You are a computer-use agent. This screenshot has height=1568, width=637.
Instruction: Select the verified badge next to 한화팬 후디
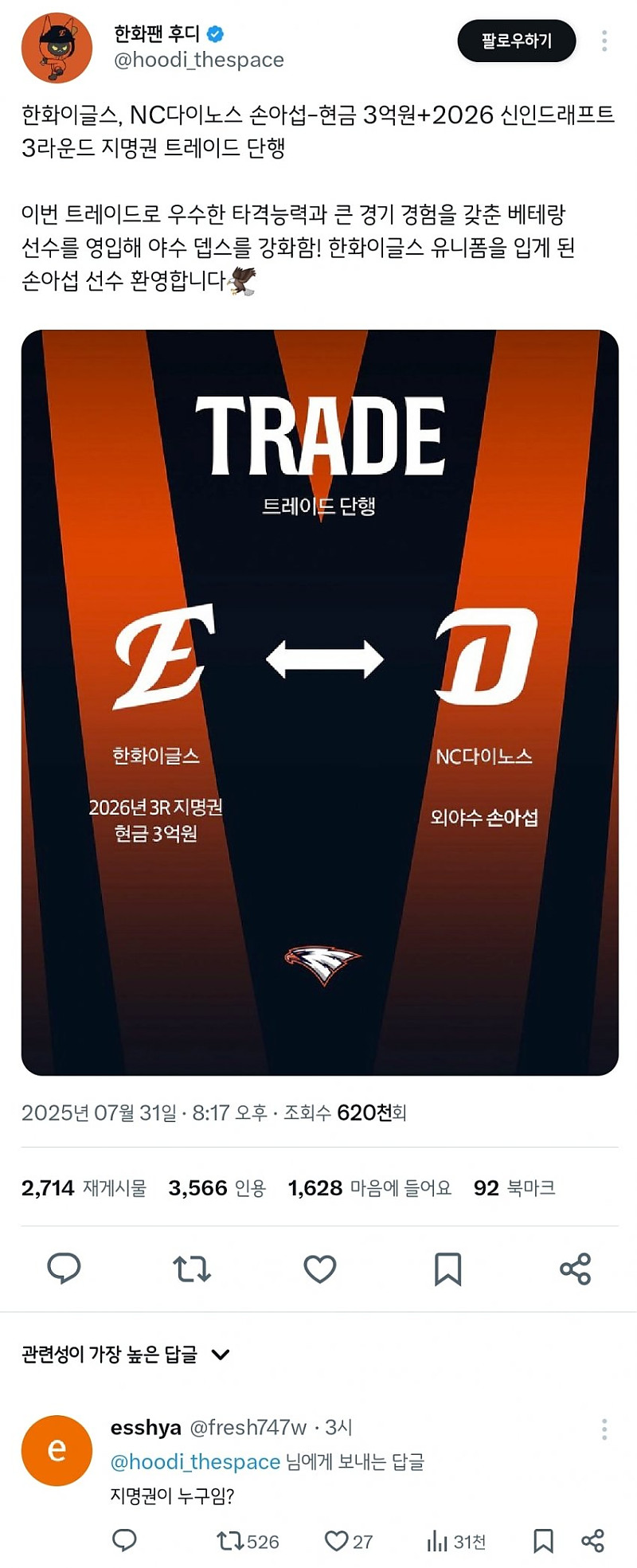coord(213,34)
